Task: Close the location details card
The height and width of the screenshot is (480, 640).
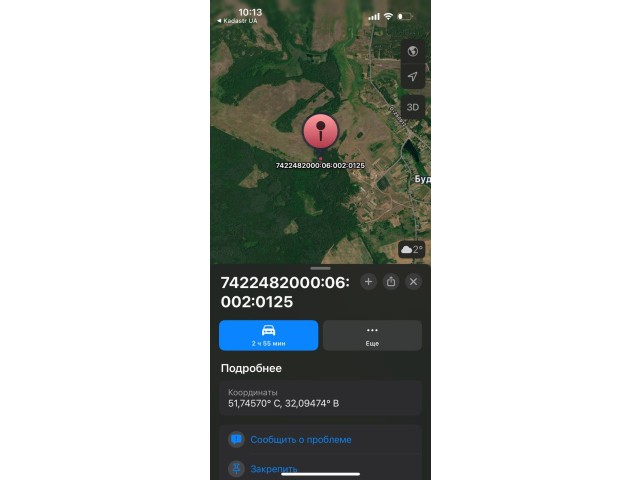Action: coord(414,282)
